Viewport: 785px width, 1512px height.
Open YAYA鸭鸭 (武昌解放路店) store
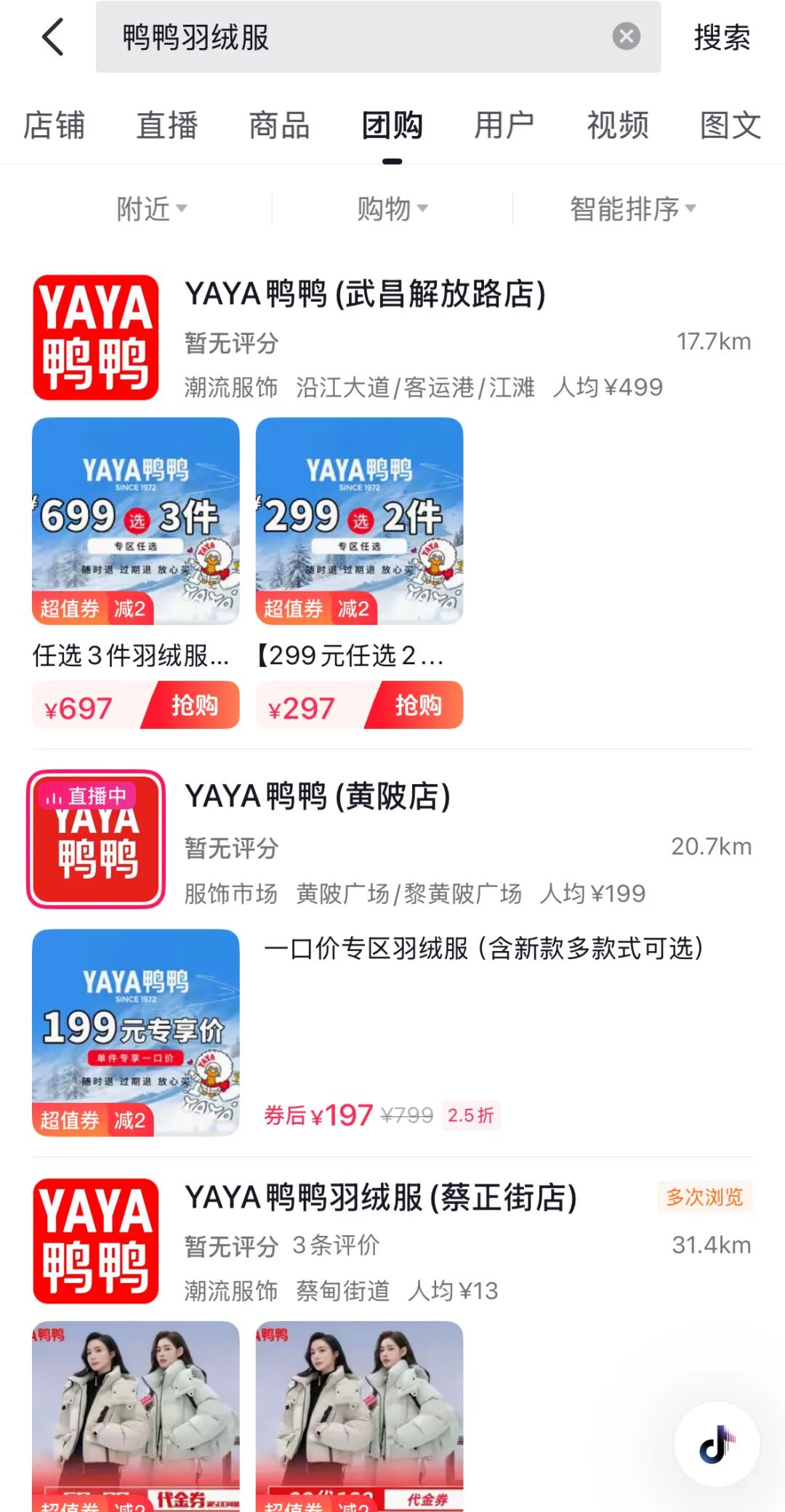(365, 295)
